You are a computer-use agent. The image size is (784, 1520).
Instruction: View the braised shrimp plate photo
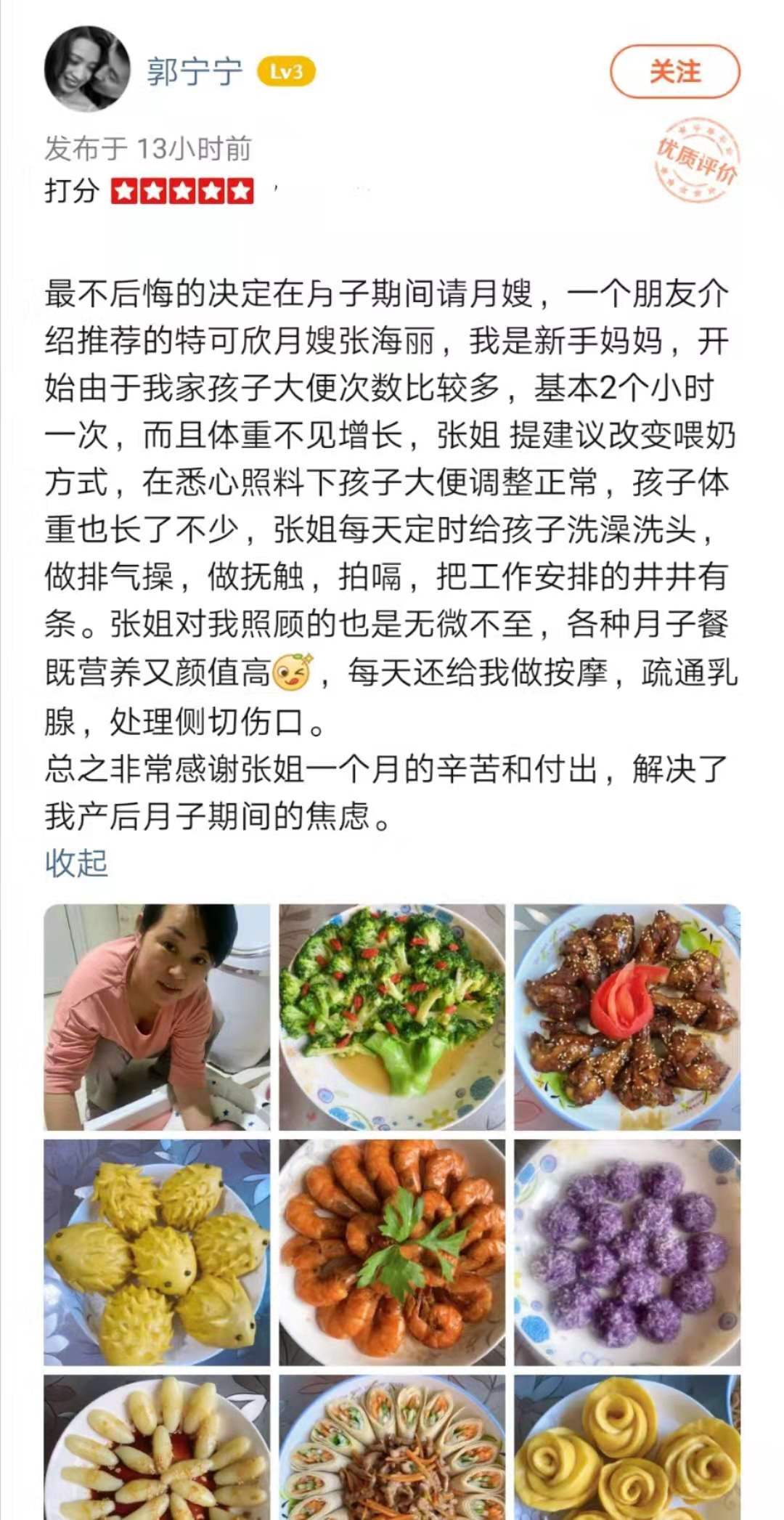point(392,1252)
